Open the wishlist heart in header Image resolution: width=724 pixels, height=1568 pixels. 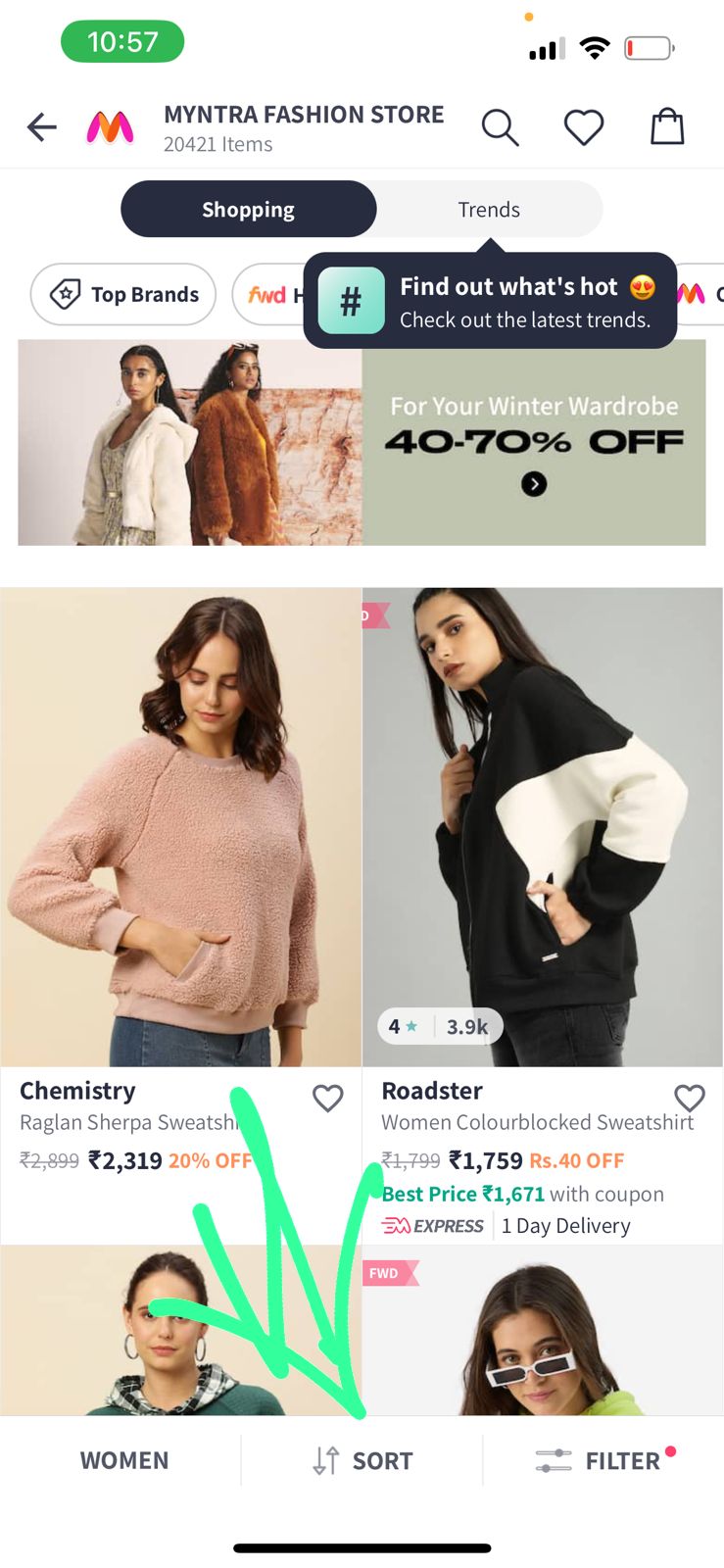point(584,127)
